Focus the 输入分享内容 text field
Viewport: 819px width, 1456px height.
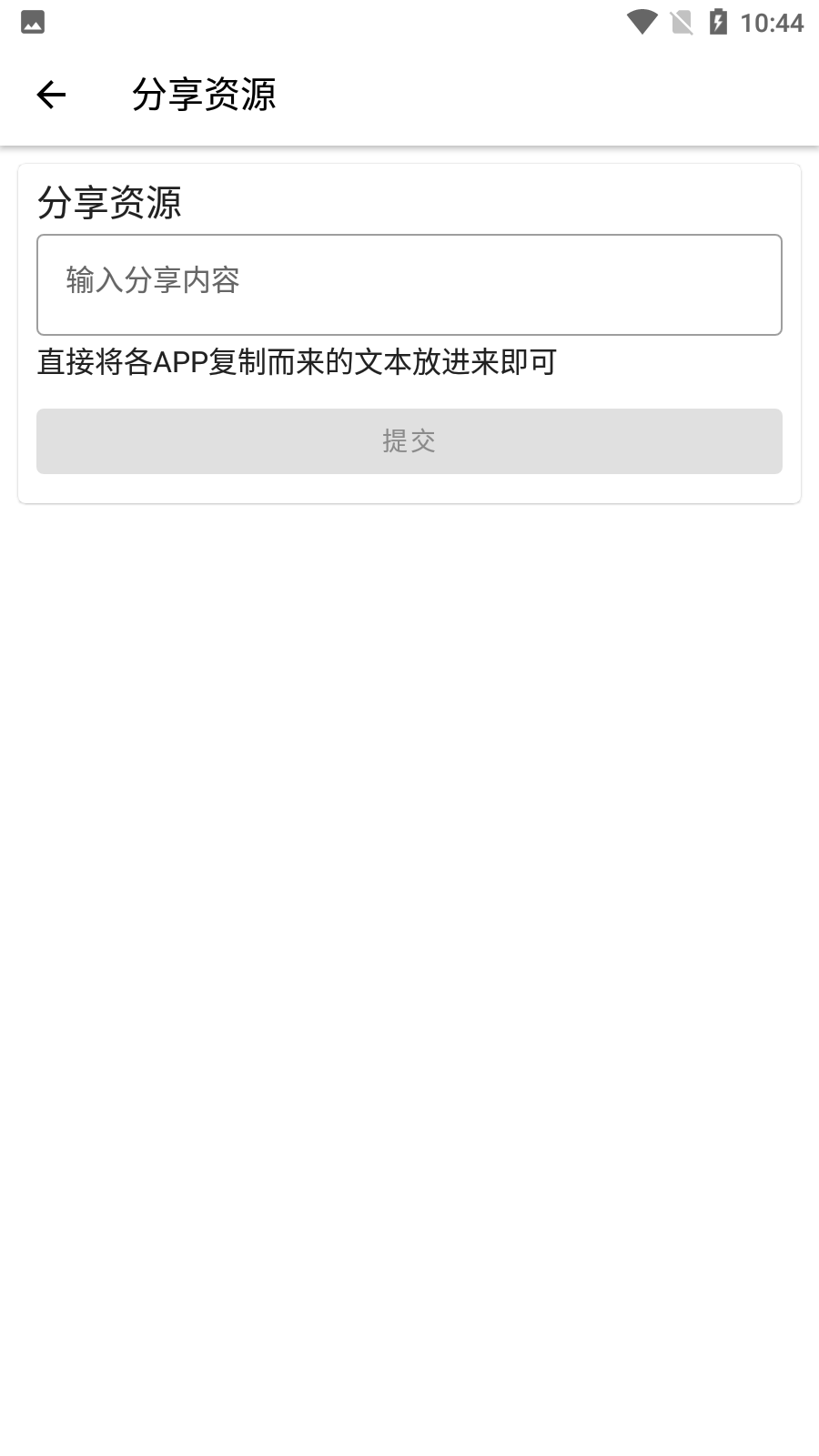coord(409,285)
